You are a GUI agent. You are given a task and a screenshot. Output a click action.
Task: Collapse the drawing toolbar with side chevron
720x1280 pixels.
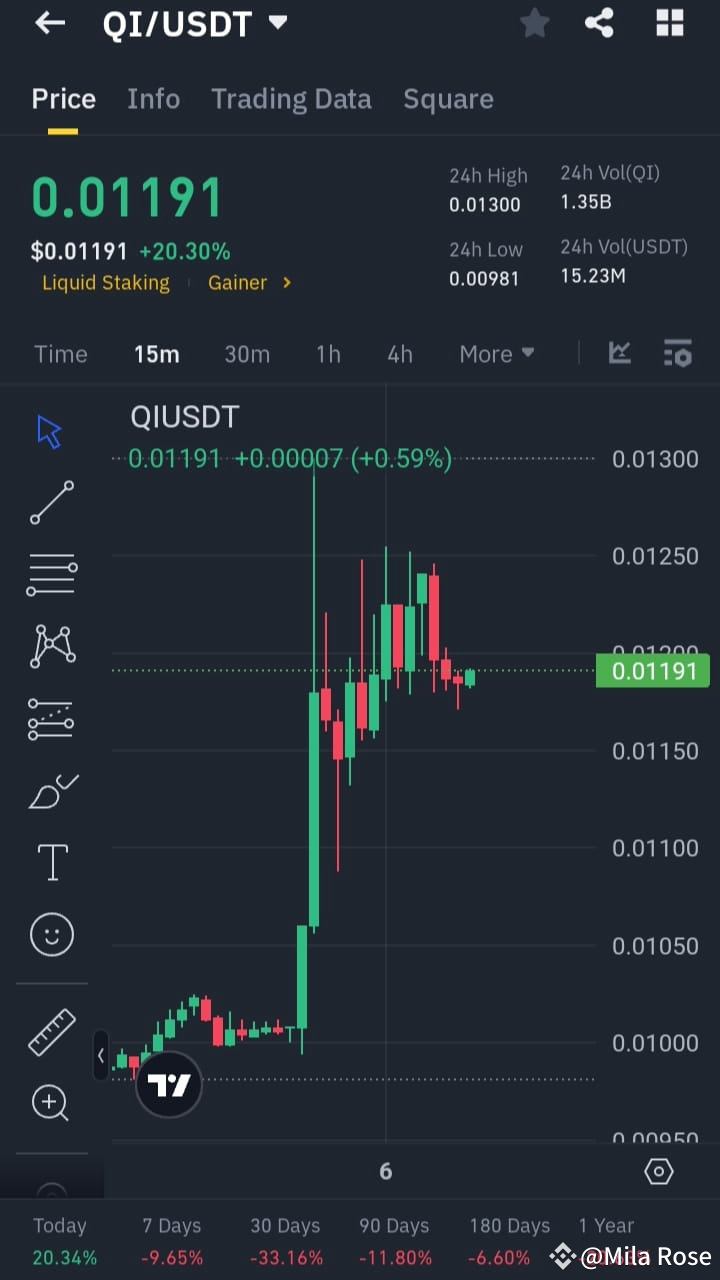point(101,1055)
